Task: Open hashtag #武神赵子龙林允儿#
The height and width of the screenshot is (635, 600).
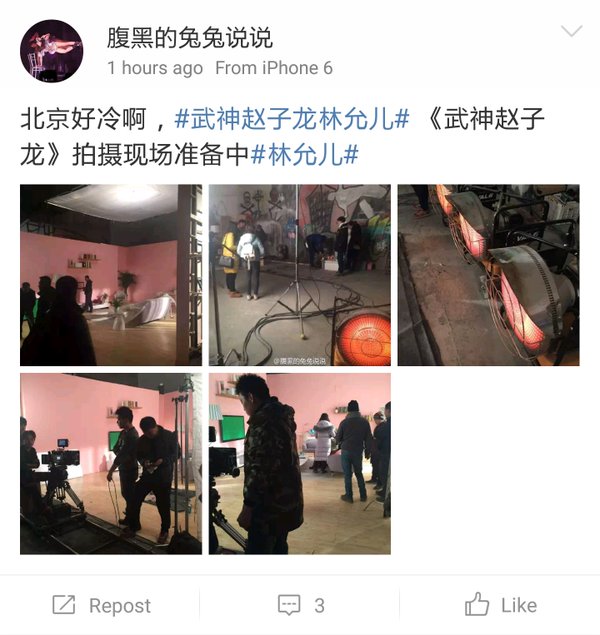Action: pos(292,118)
